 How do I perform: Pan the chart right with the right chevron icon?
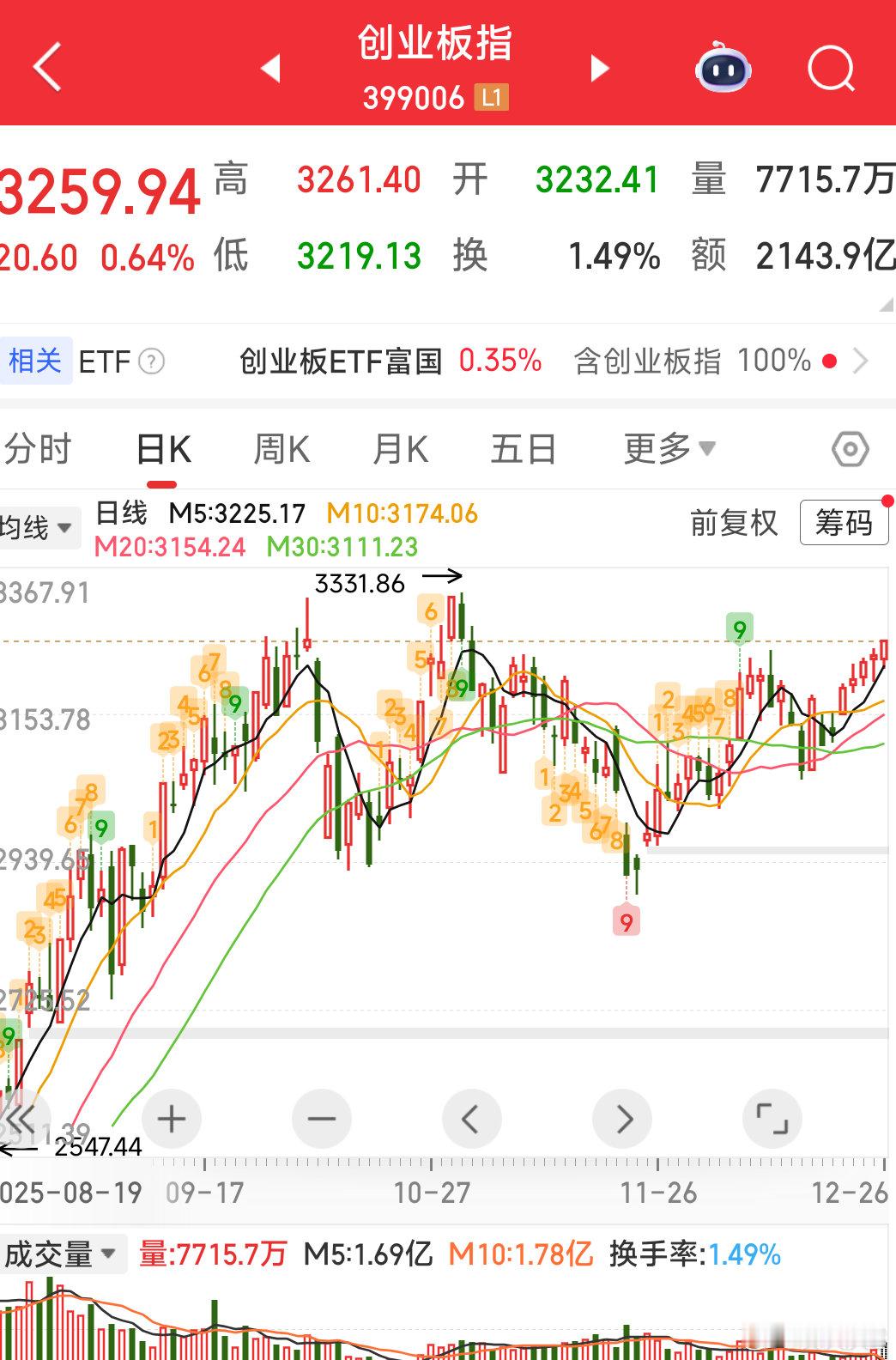pos(621,1119)
